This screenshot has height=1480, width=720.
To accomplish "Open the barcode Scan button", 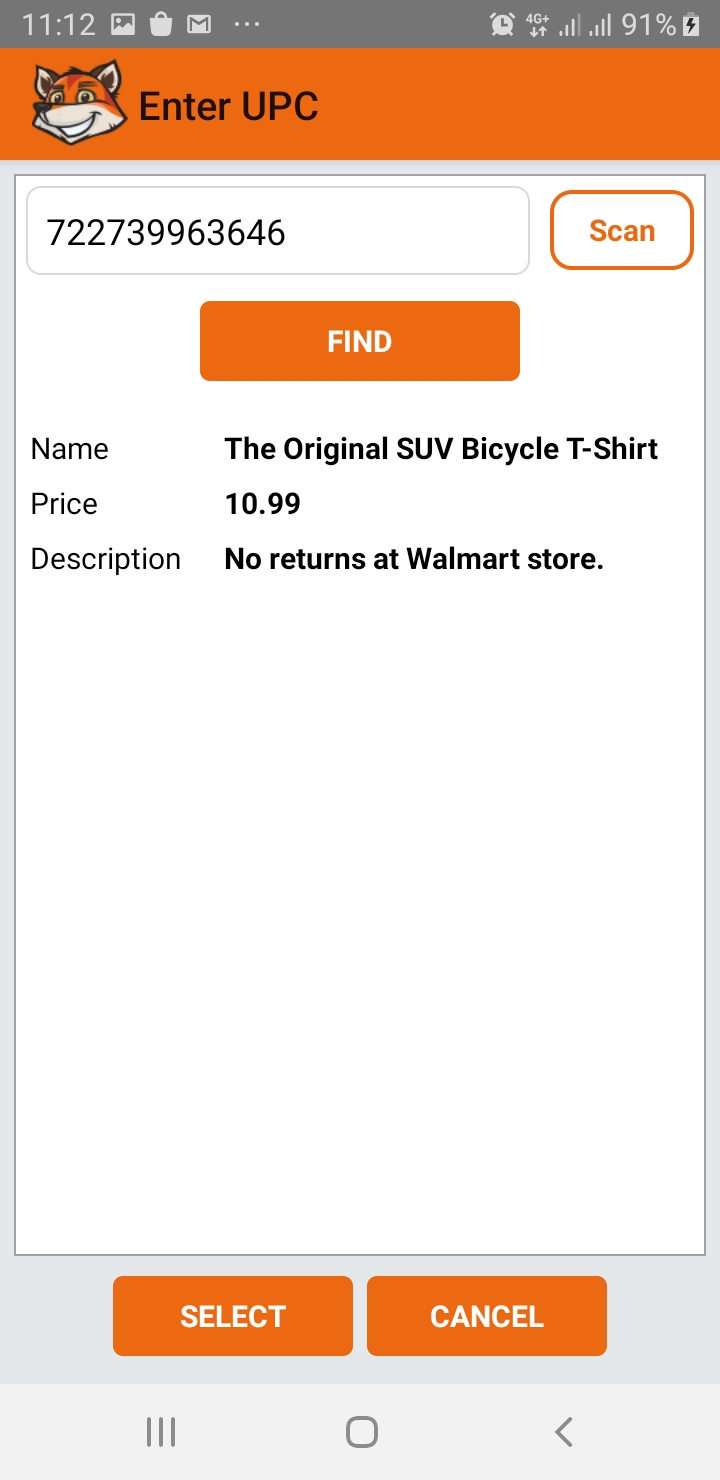I will (621, 231).
